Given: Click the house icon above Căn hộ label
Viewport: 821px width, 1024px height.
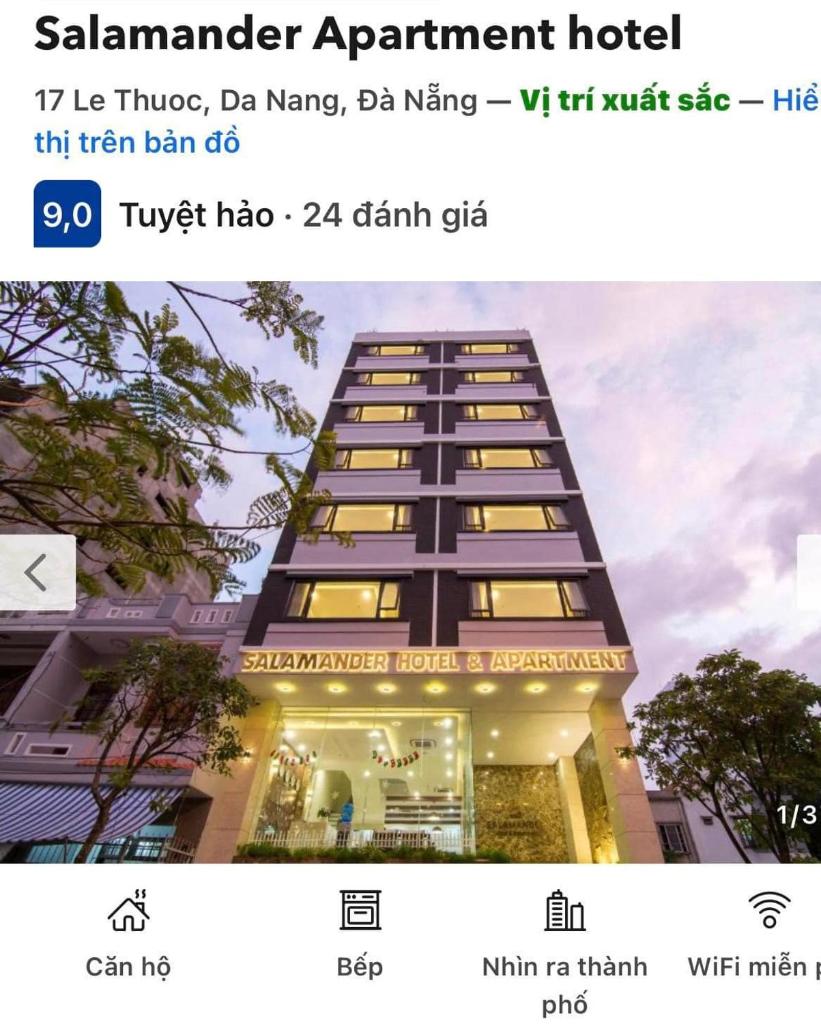Looking at the screenshot, I should (126, 912).
